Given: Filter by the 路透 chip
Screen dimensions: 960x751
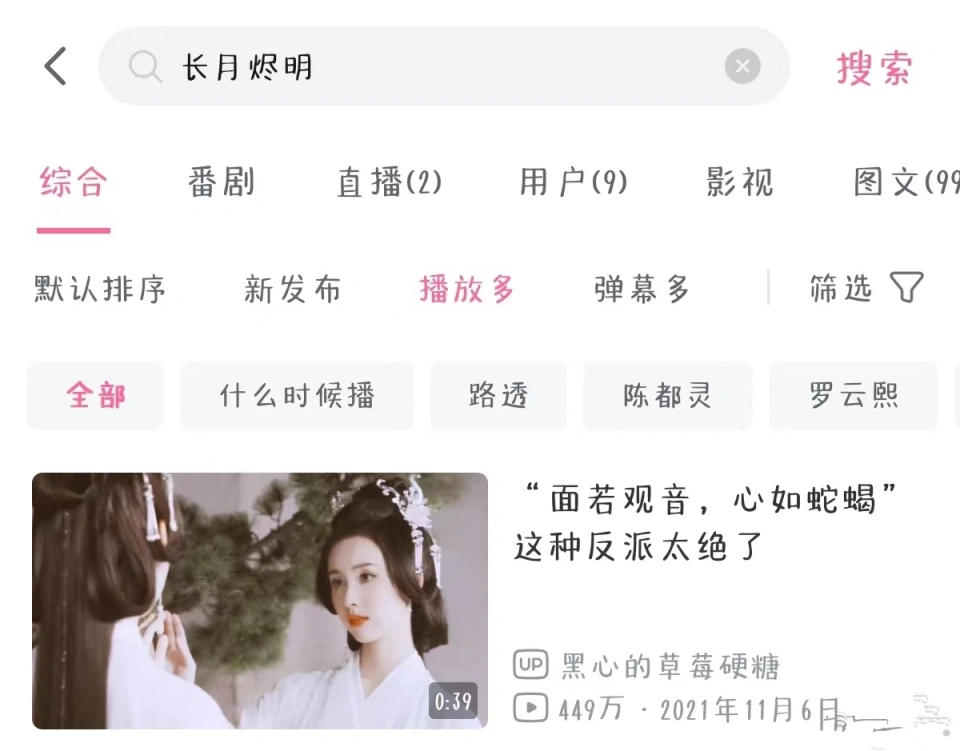Looking at the screenshot, I should coord(498,396).
